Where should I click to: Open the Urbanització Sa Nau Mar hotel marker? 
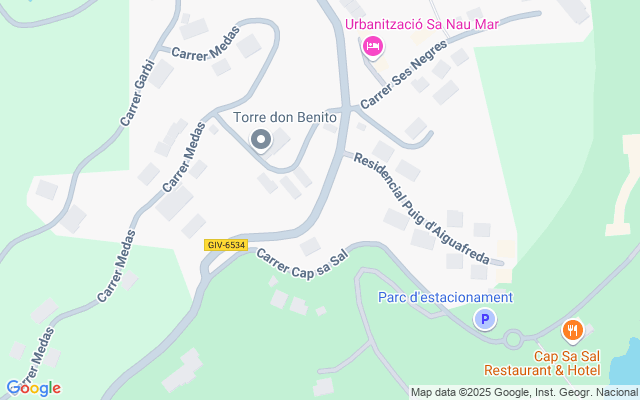[x=373, y=46]
